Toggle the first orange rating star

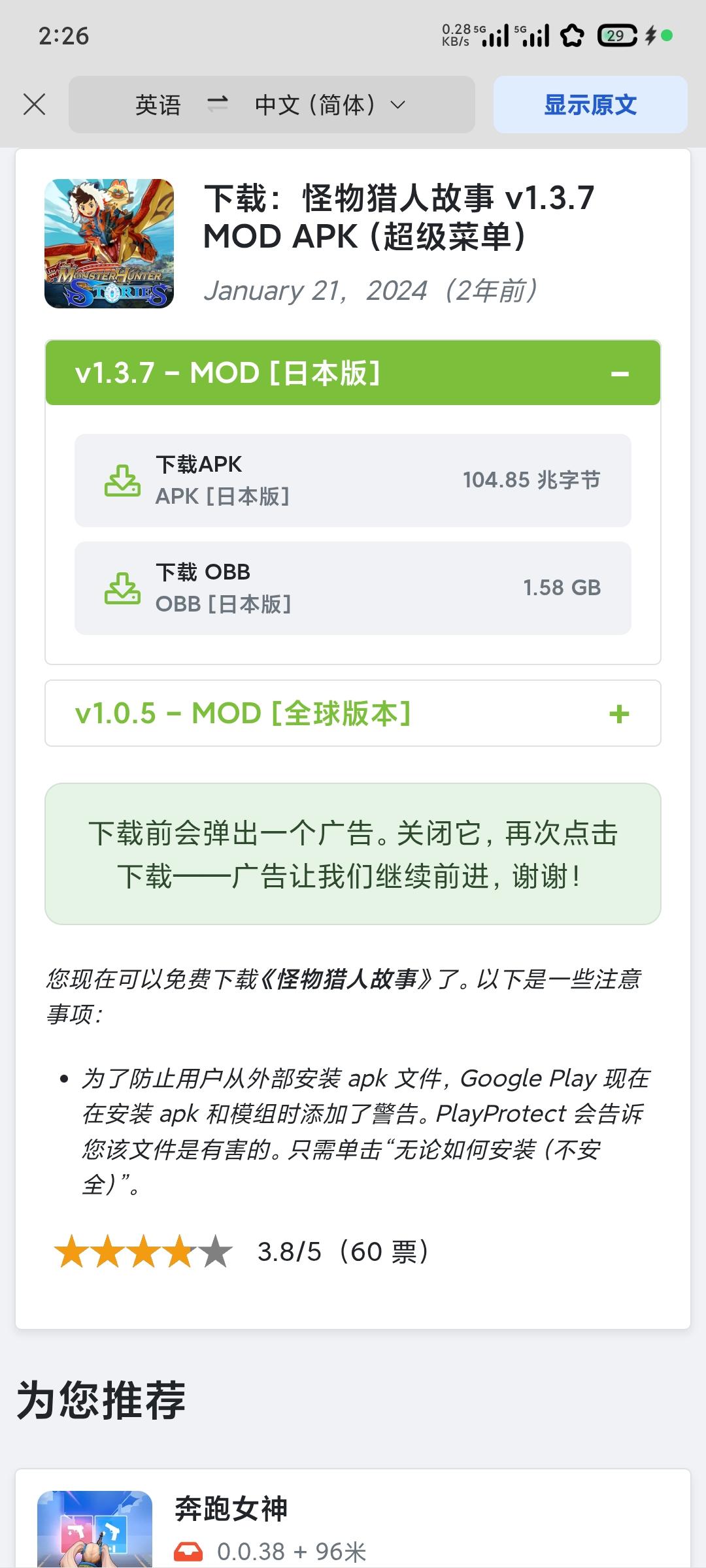72,1251
